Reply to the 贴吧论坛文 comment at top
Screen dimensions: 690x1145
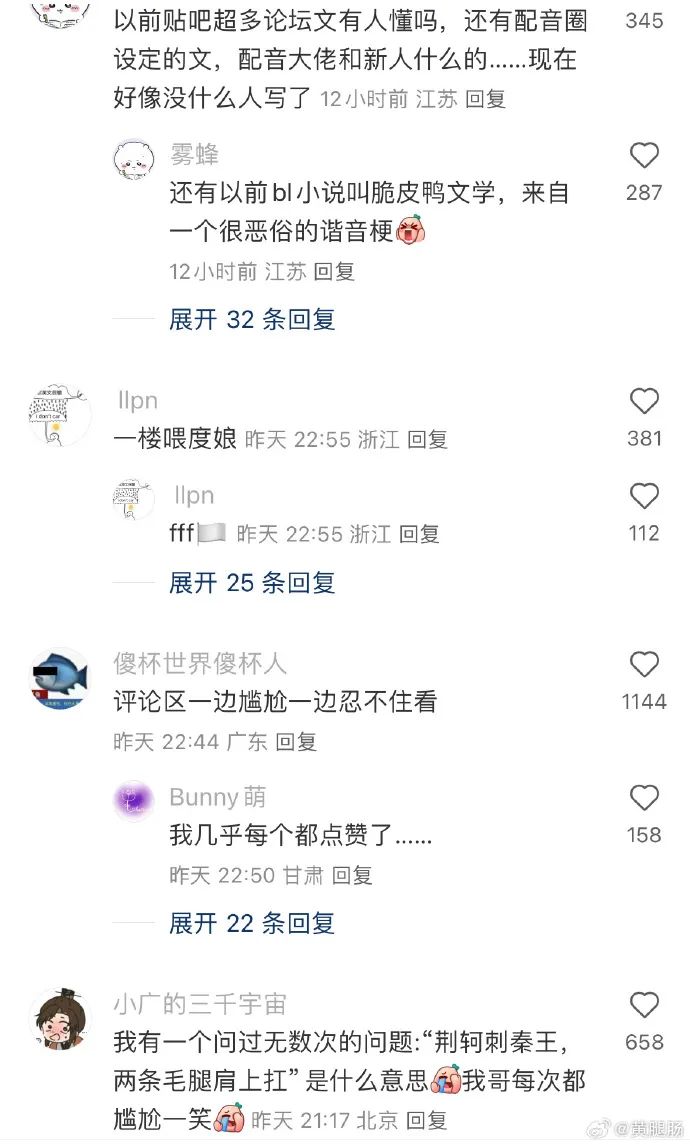(x=486, y=99)
